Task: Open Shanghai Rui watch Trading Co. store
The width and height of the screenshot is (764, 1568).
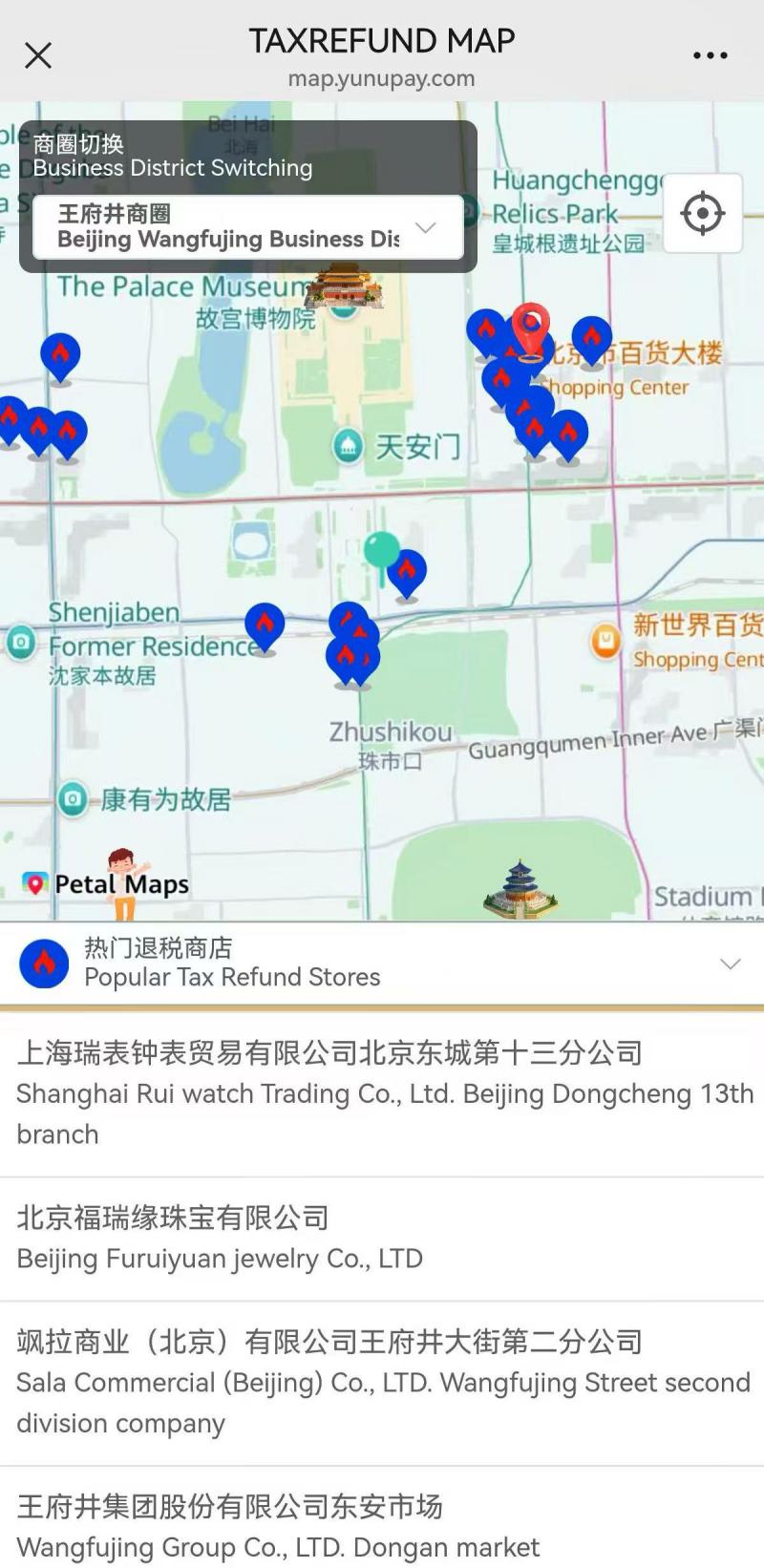Action: pos(382,1093)
